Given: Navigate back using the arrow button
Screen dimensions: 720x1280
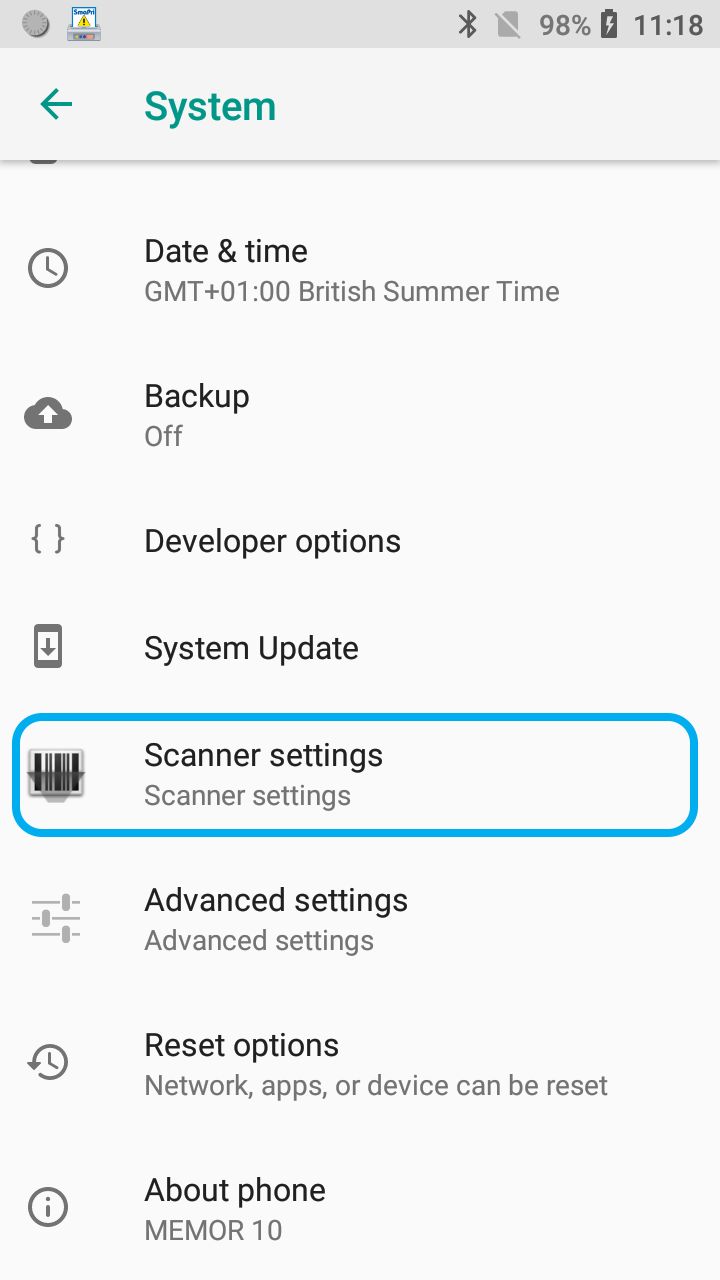Looking at the screenshot, I should coord(56,104).
